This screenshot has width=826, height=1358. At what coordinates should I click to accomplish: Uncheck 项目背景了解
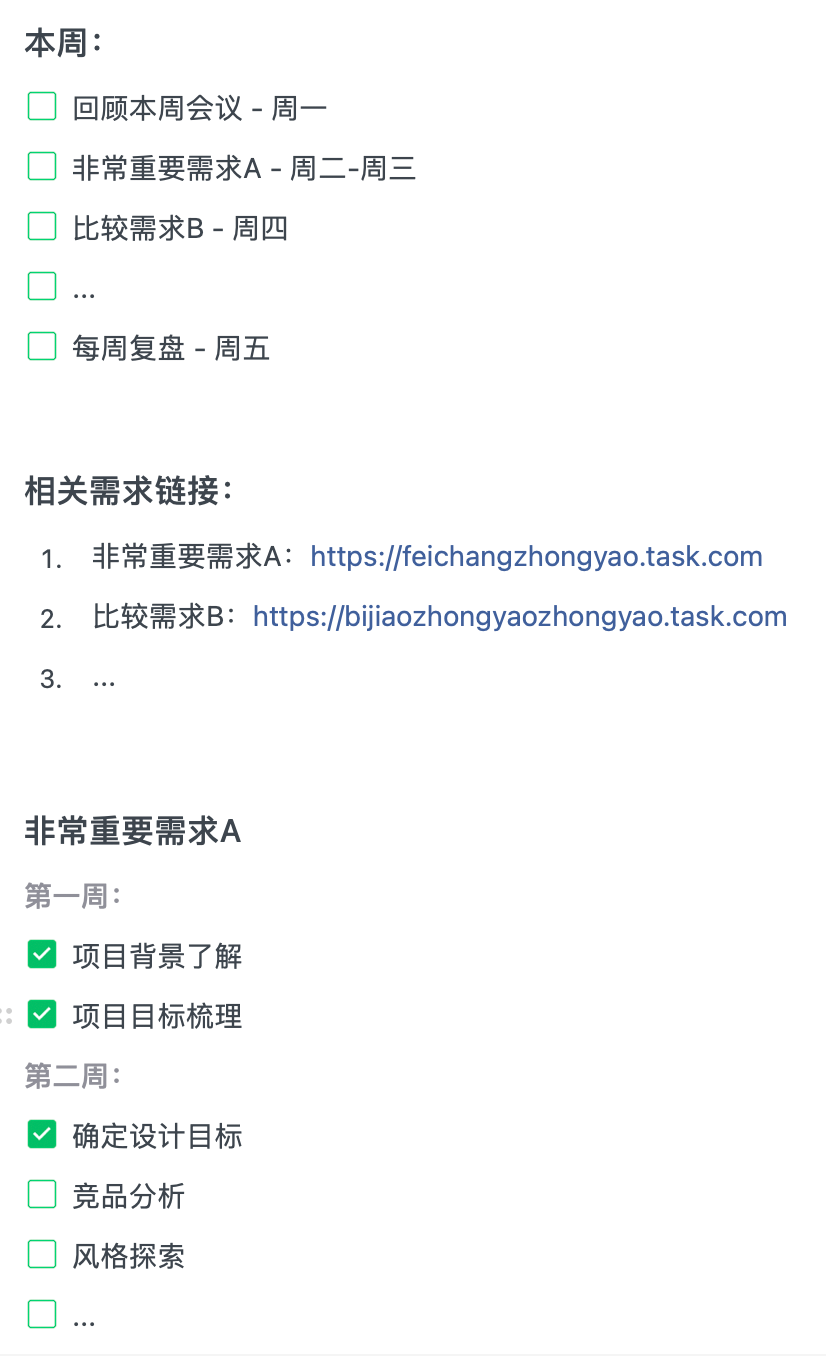coord(42,955)
